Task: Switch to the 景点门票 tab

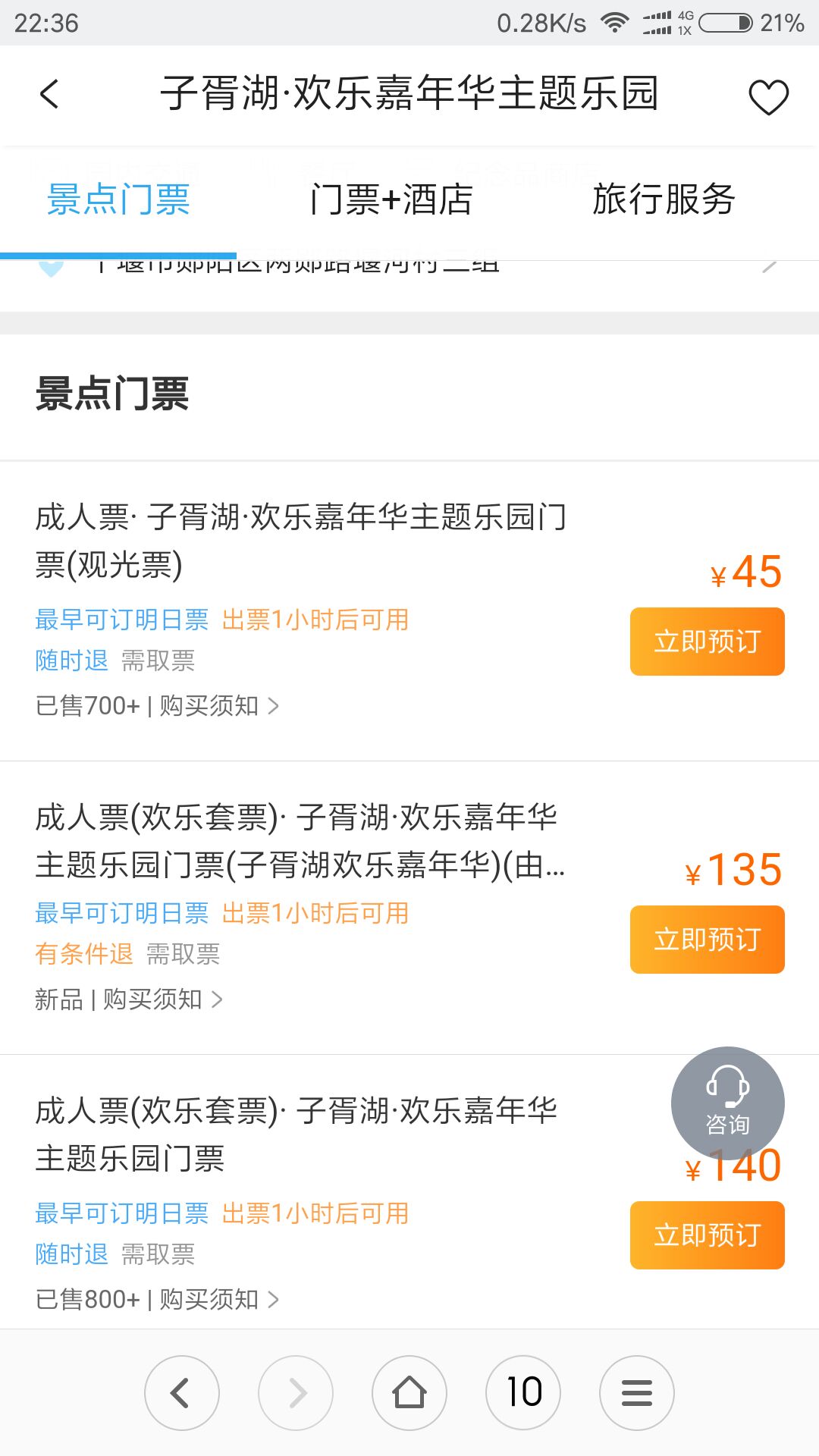Action: (118, 200)
